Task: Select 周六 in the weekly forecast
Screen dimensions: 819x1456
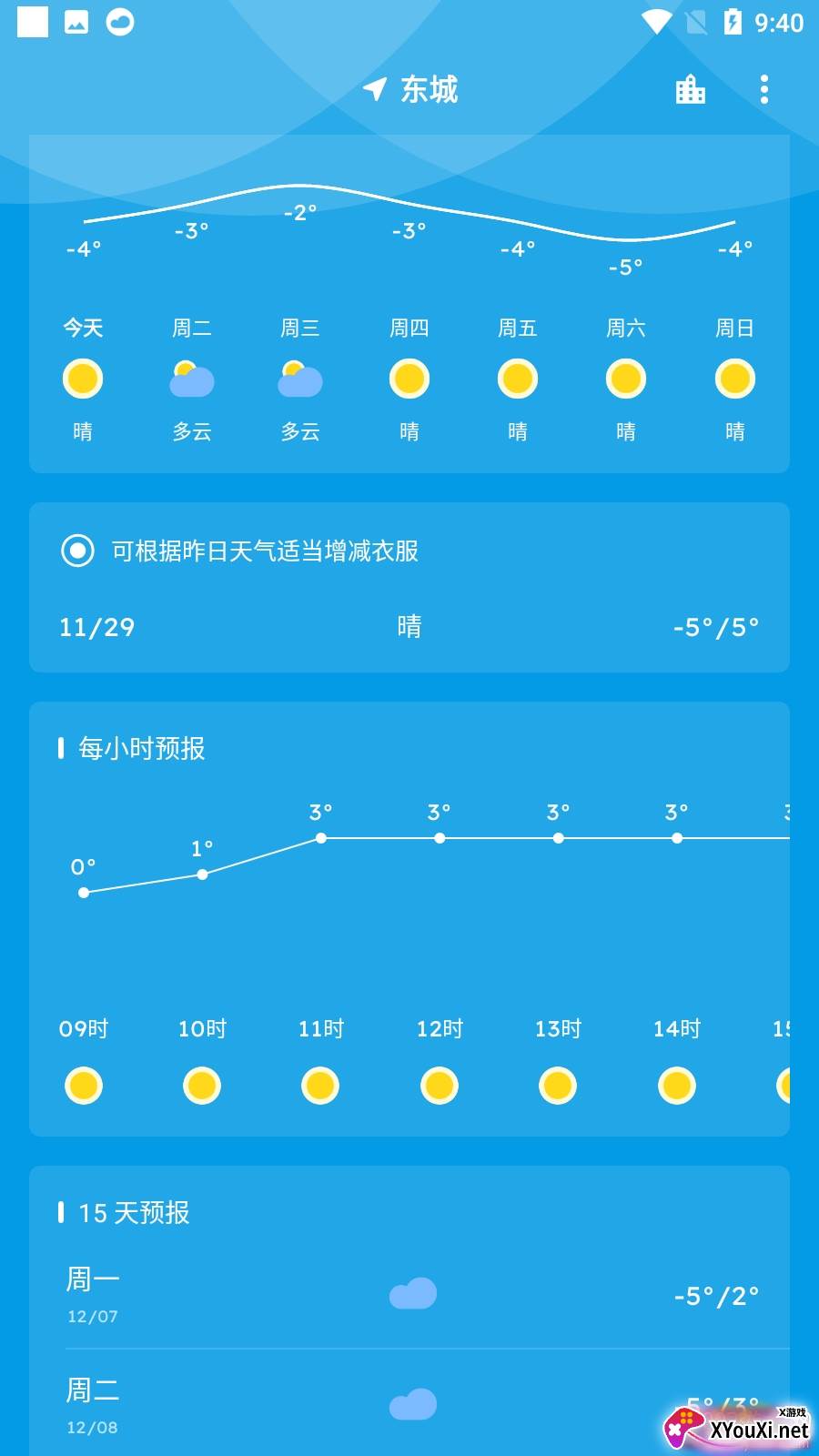Action: tap(626, 379)
